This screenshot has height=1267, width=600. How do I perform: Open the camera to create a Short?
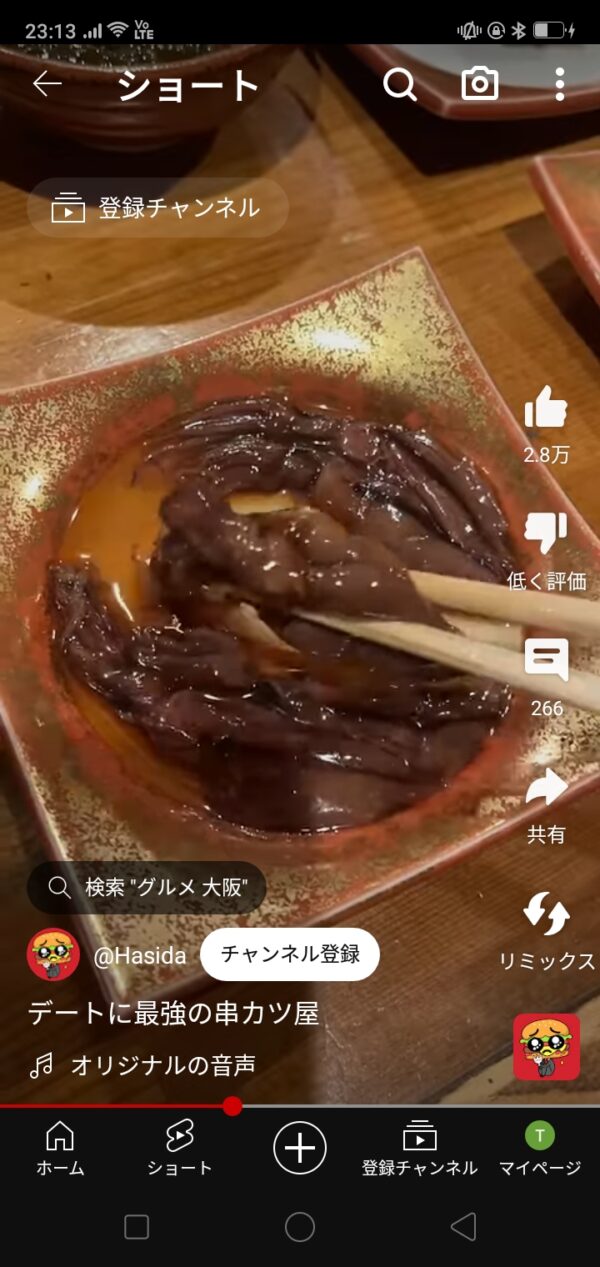point(480,85)
